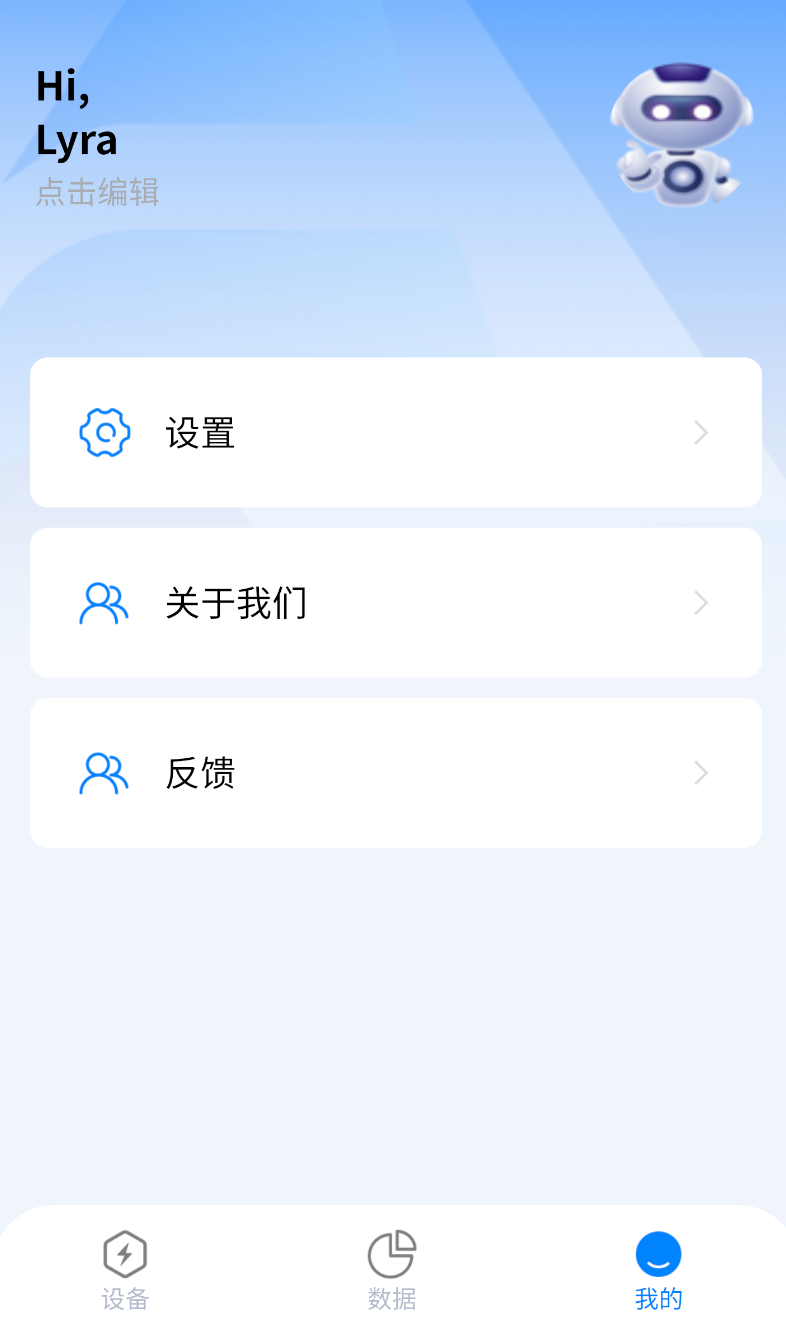Tap 点击编辑 to edit profile
Viewport: 786px width, 1341px height.
(x=97, y=191)
